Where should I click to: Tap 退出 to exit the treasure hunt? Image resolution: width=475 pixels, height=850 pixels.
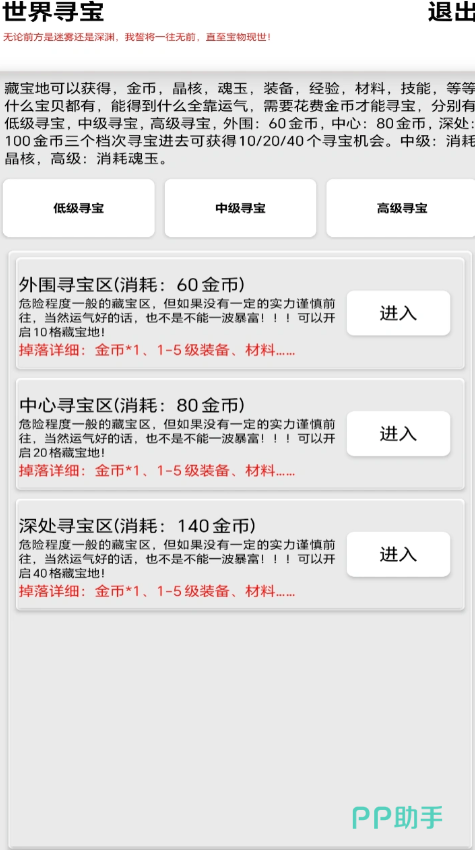coord(451,12)
